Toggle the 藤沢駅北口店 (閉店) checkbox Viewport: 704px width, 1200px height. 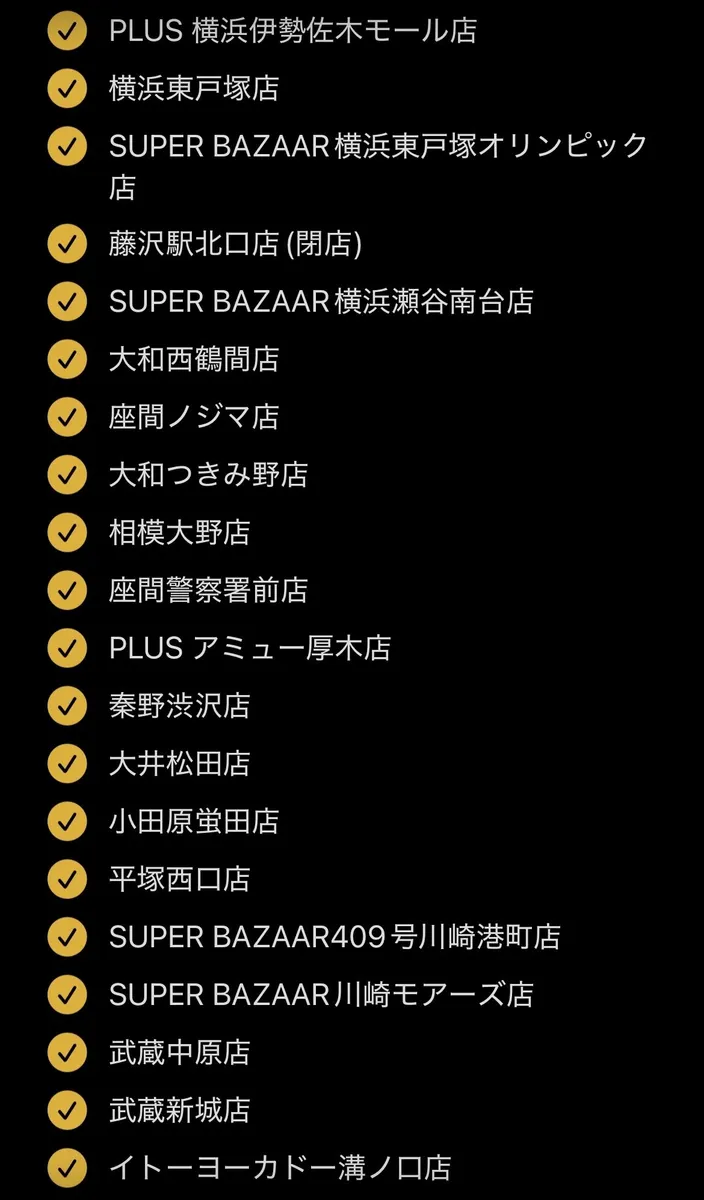67,243
